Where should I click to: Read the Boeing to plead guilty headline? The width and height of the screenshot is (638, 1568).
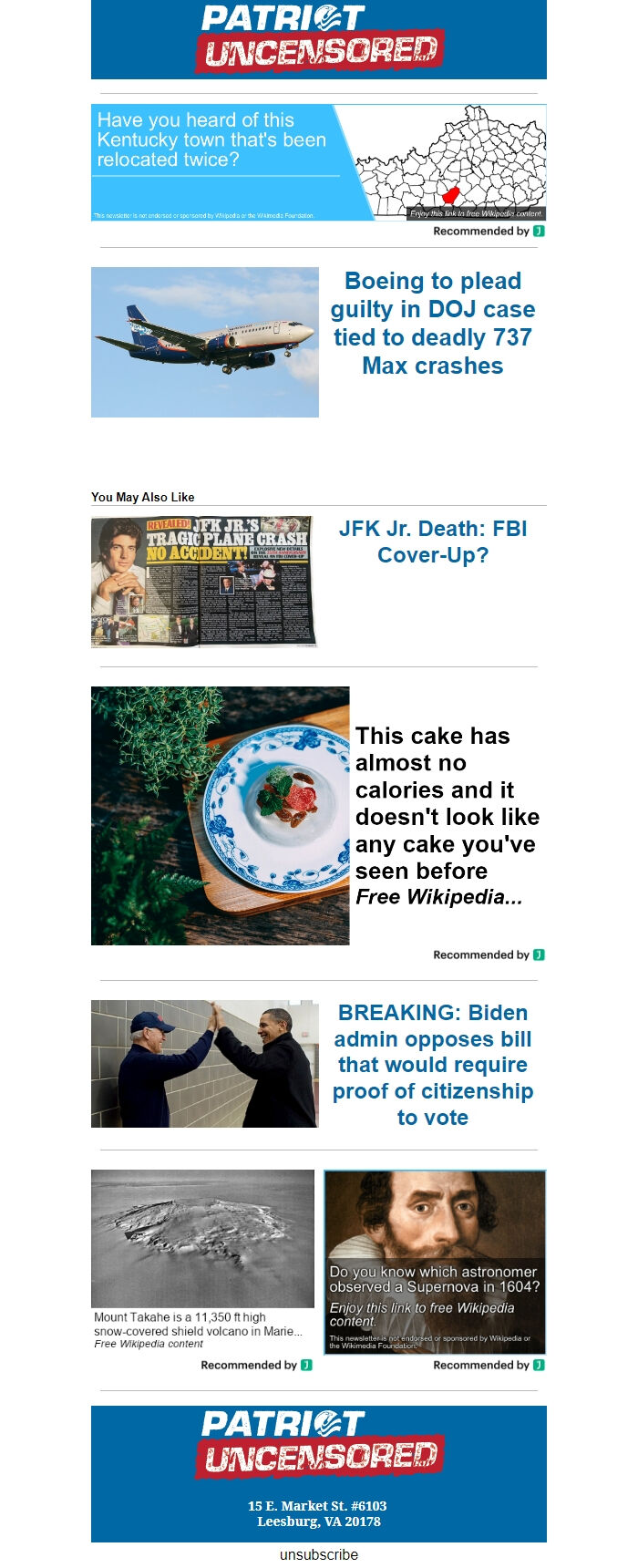(x=432, y=324)
